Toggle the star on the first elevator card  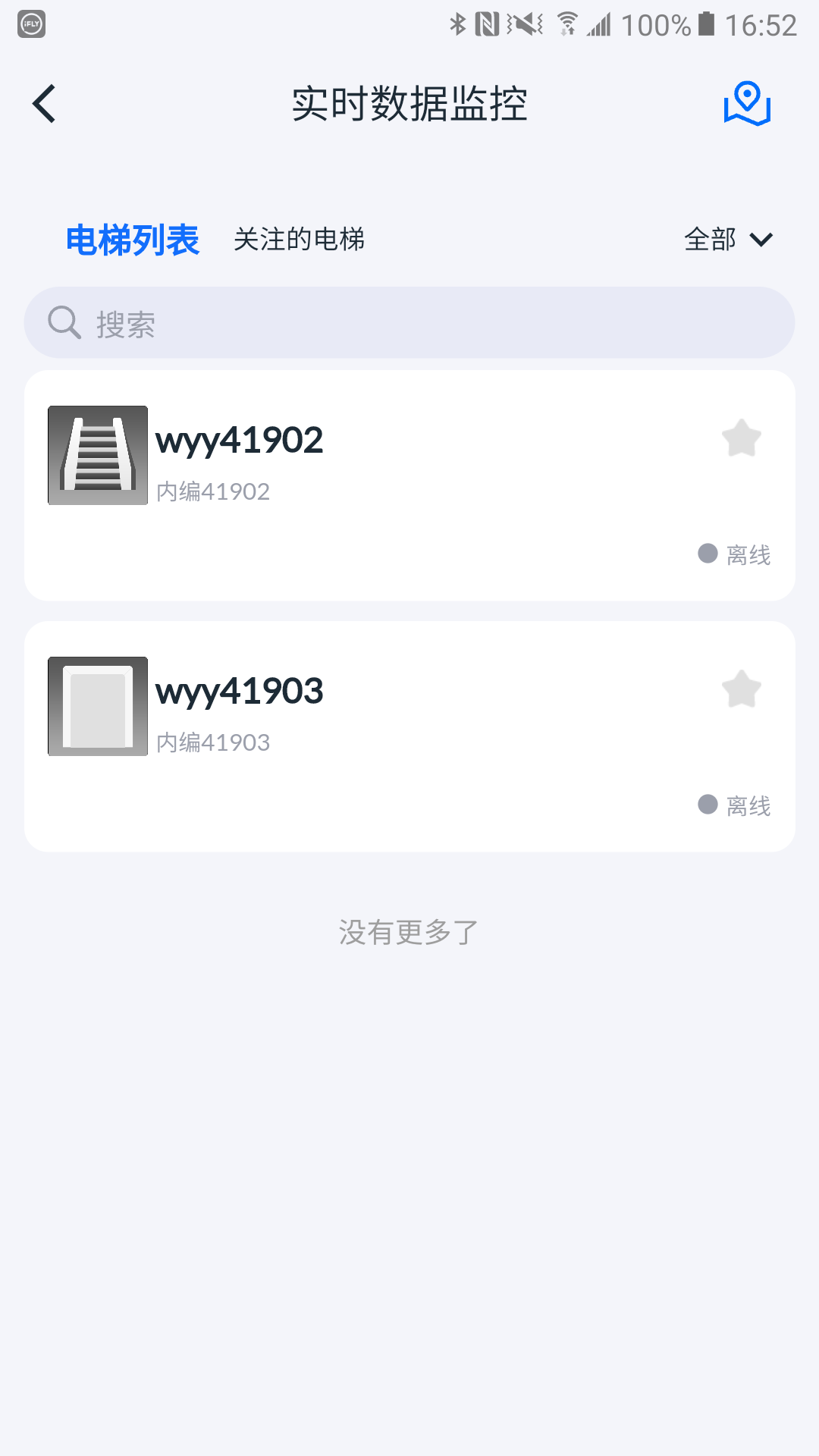click(741, 438)
